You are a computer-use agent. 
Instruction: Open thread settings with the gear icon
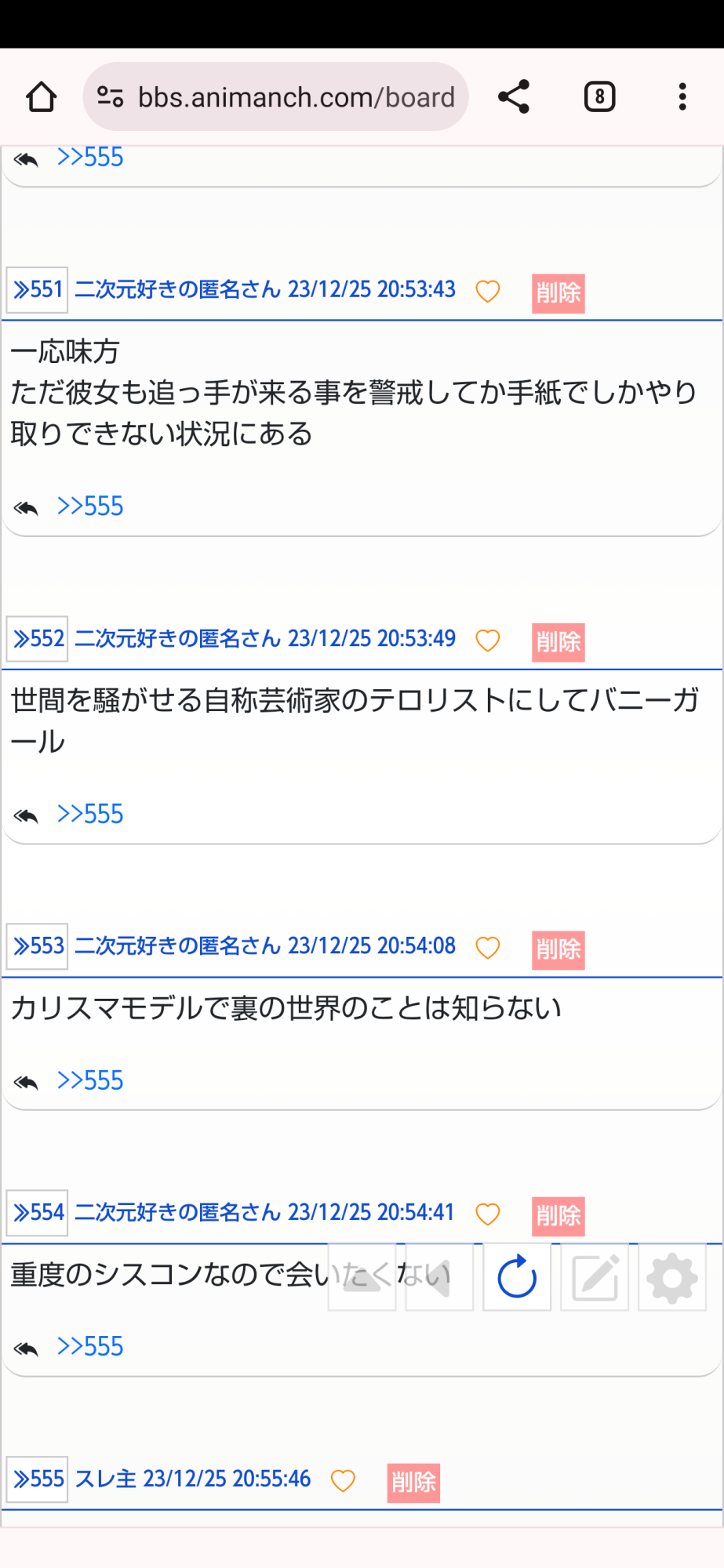pyautogui.click(x=672, y=1277)
